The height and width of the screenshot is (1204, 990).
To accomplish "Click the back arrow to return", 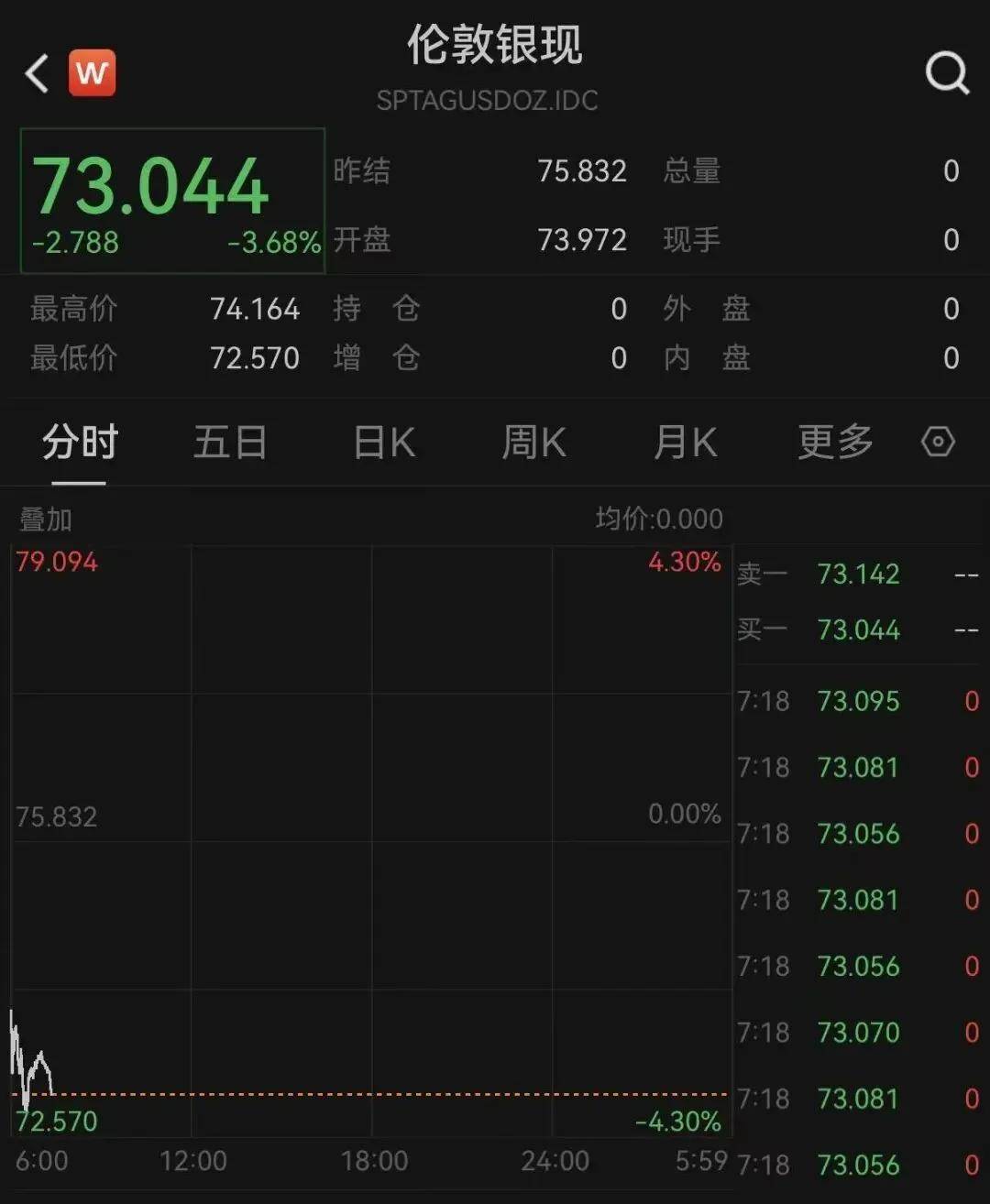I will 36,73.
